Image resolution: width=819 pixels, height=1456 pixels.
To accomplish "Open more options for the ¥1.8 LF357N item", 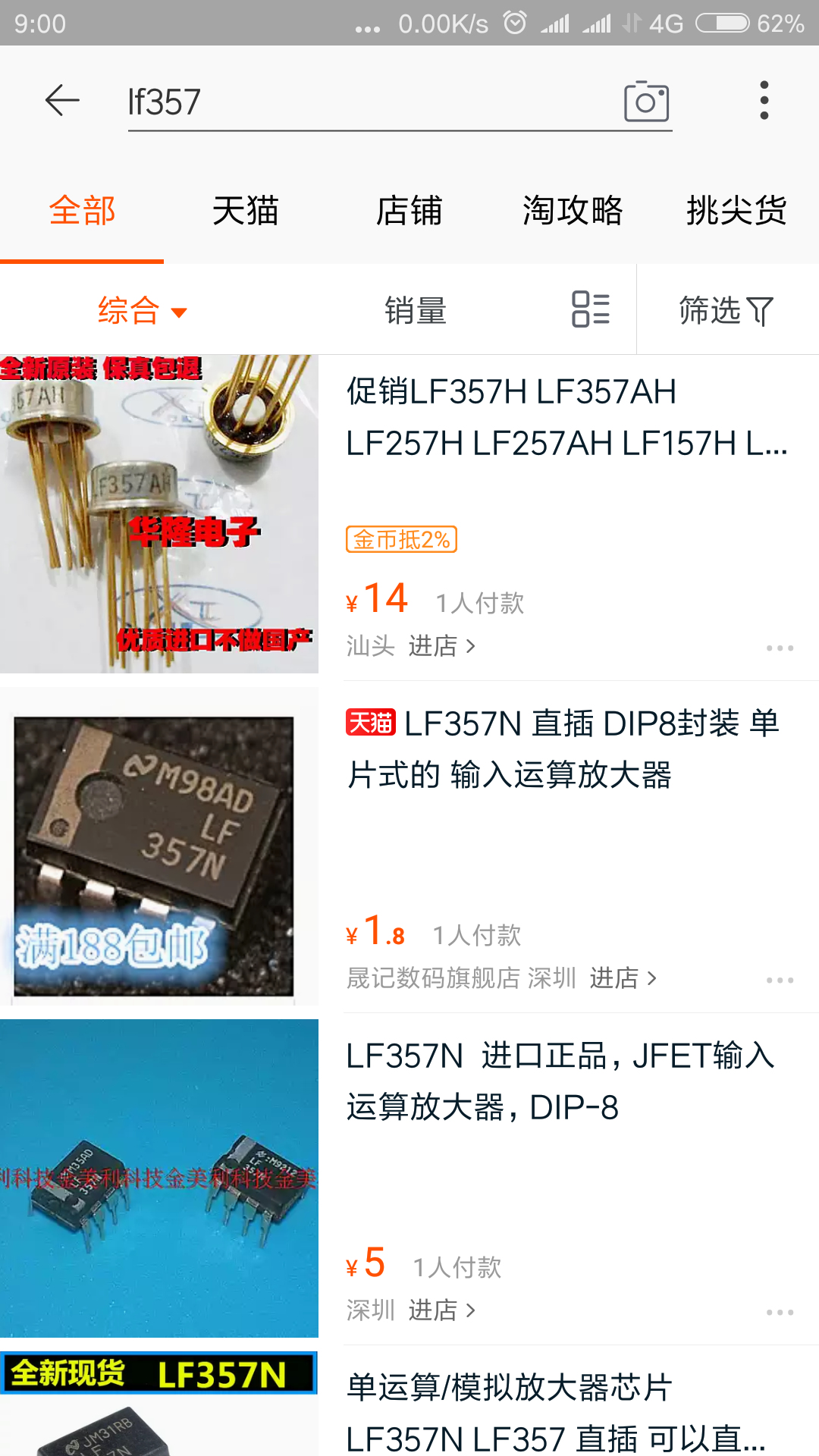I will click(x=780, y=980).
